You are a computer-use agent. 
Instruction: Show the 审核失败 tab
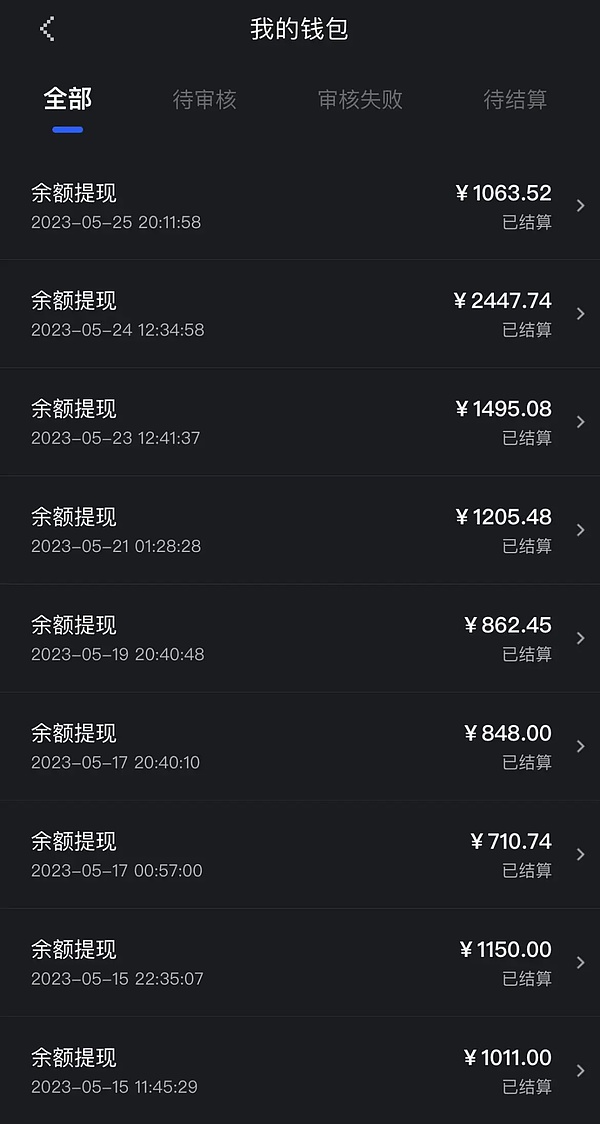(x=360, y=100)
